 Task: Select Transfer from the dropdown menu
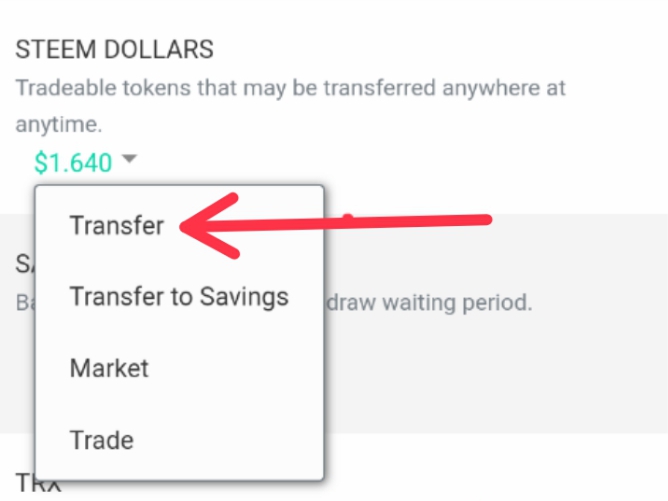[117, 225]
